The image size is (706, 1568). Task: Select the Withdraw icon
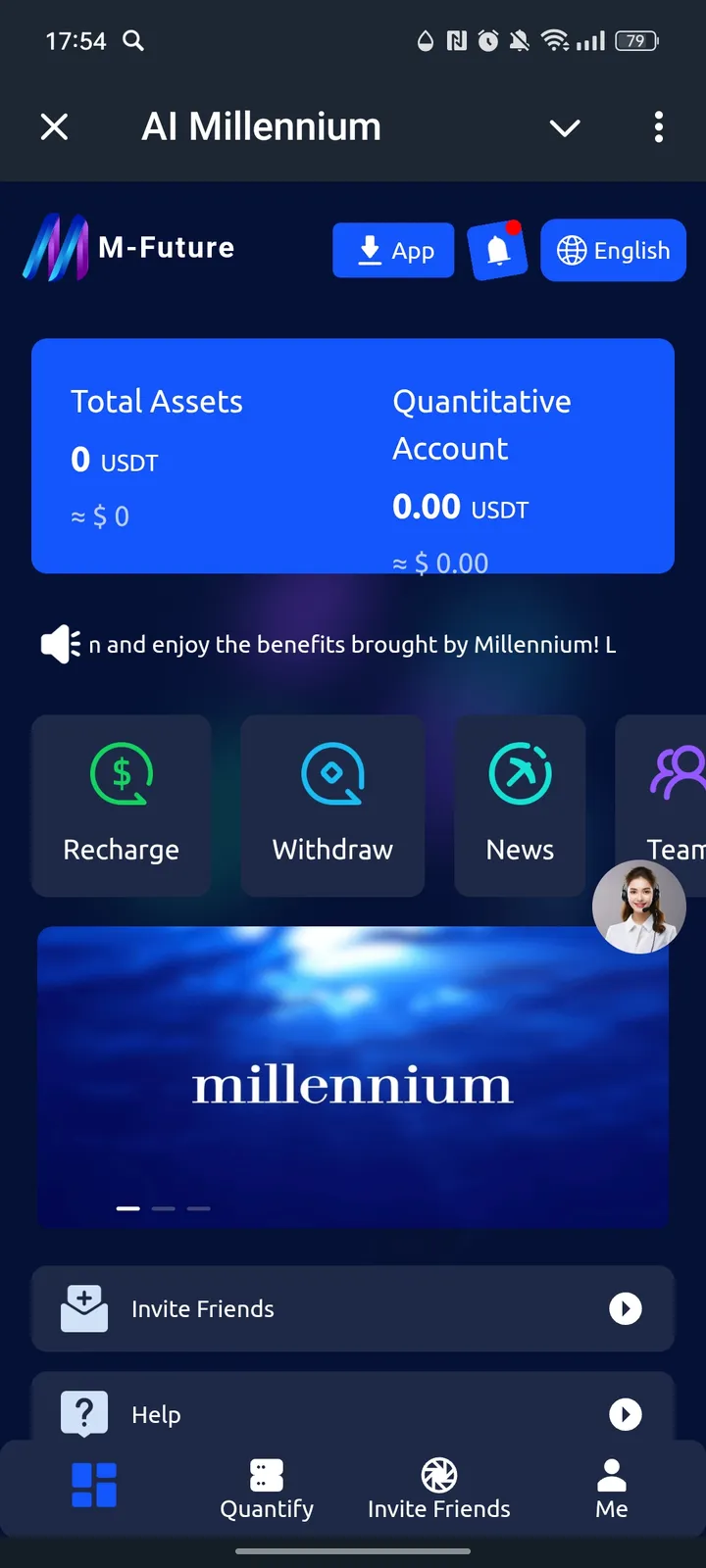pos(332,774)
